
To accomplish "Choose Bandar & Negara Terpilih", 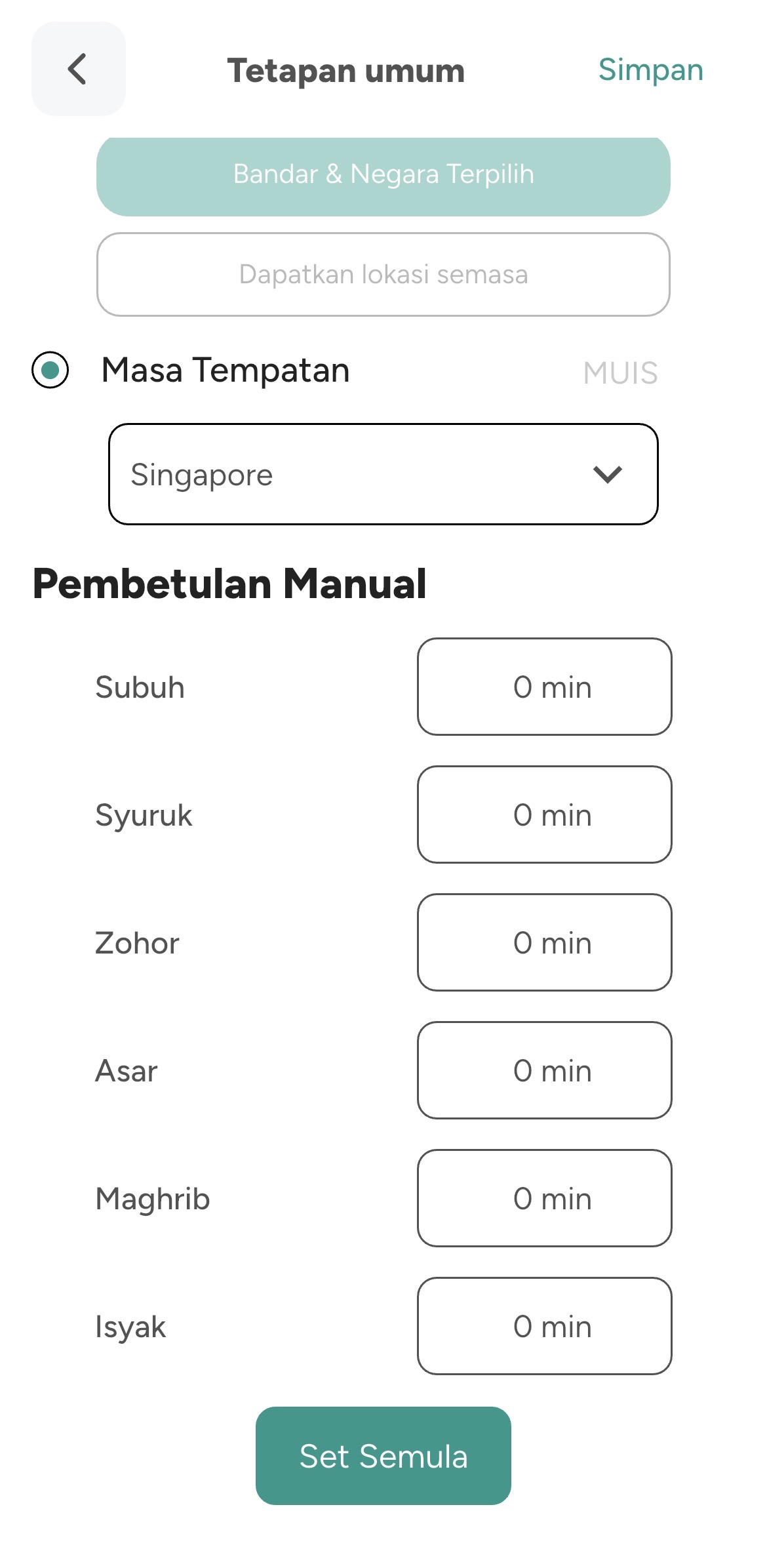I will 383,174.
